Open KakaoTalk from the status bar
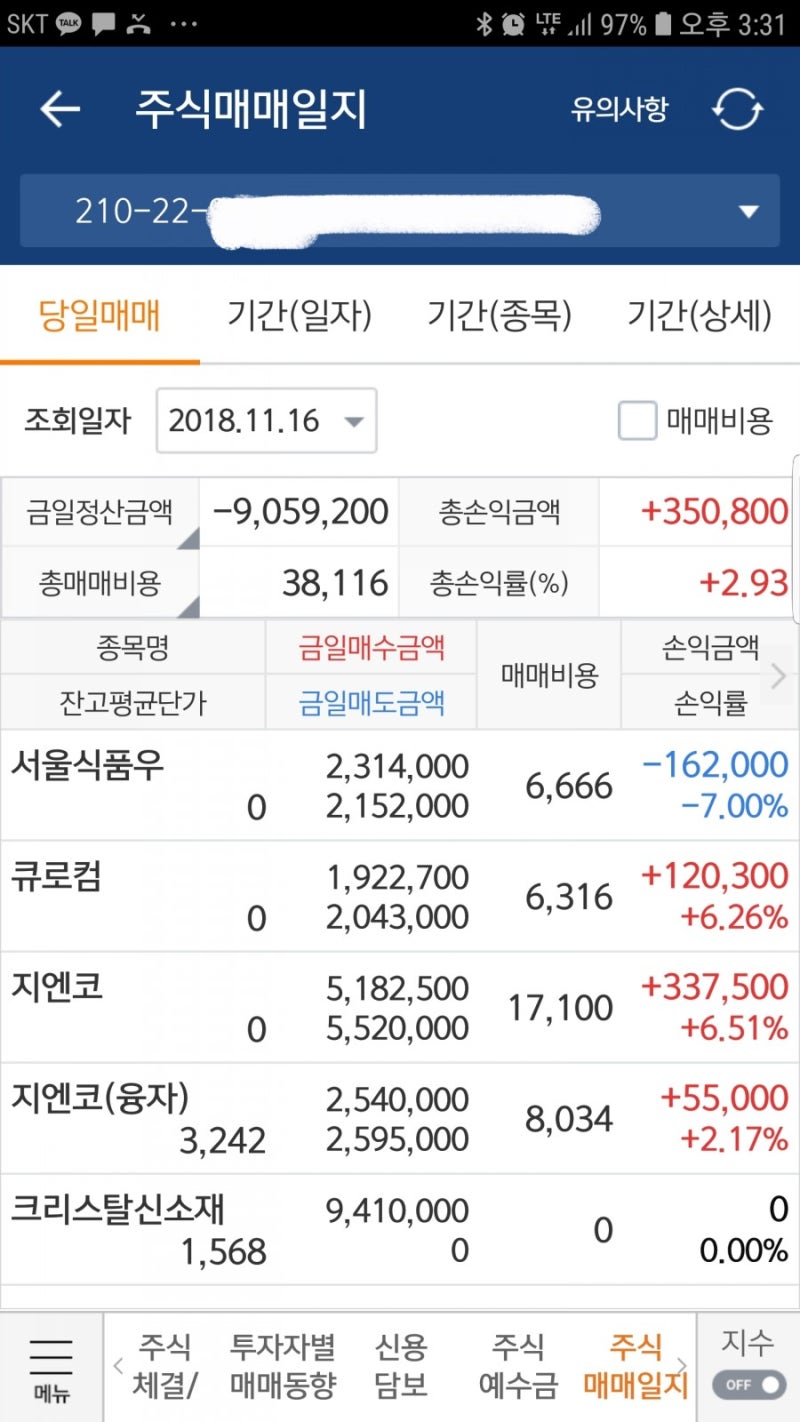Image resolution: width=800 pixels, height=1422 pixels. coord(65,24)
